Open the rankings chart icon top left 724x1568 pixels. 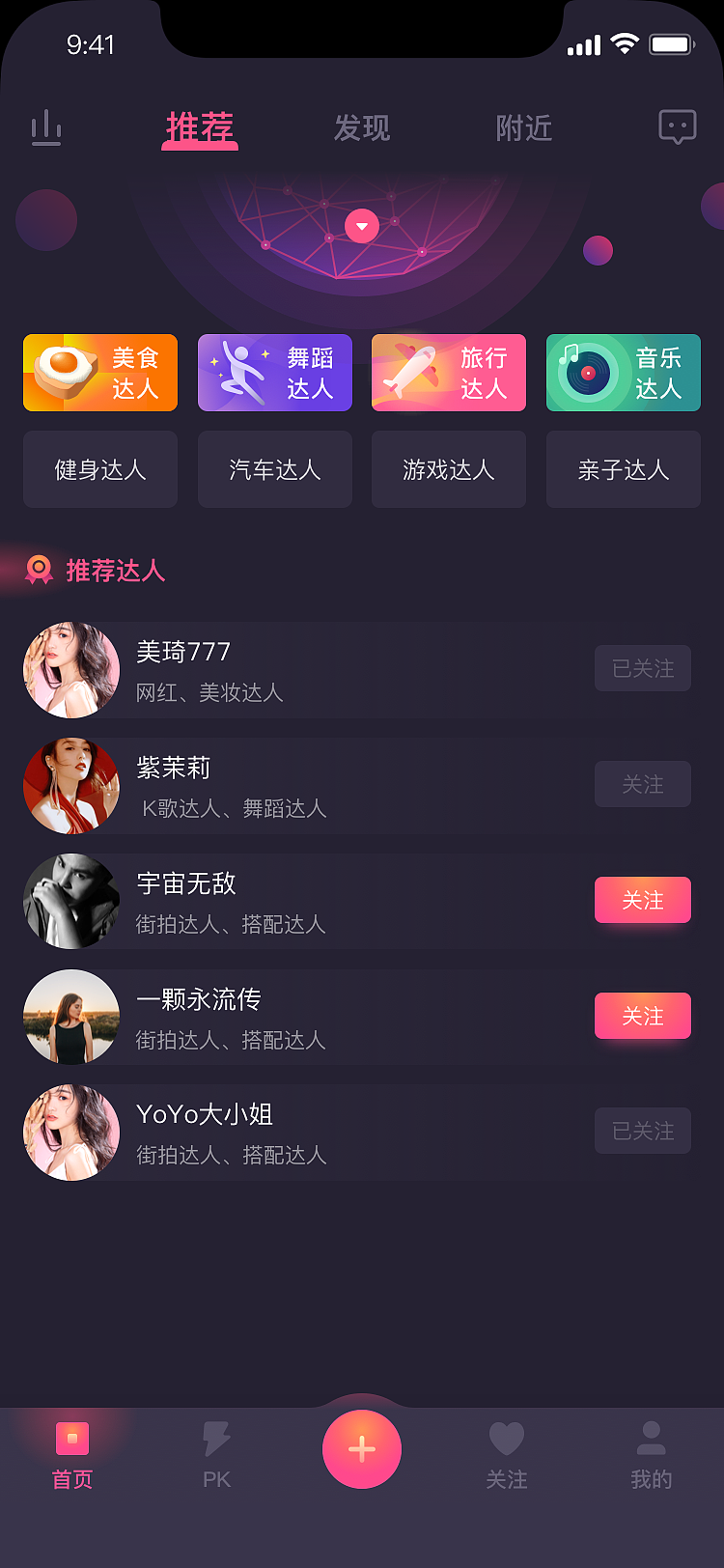47,128
